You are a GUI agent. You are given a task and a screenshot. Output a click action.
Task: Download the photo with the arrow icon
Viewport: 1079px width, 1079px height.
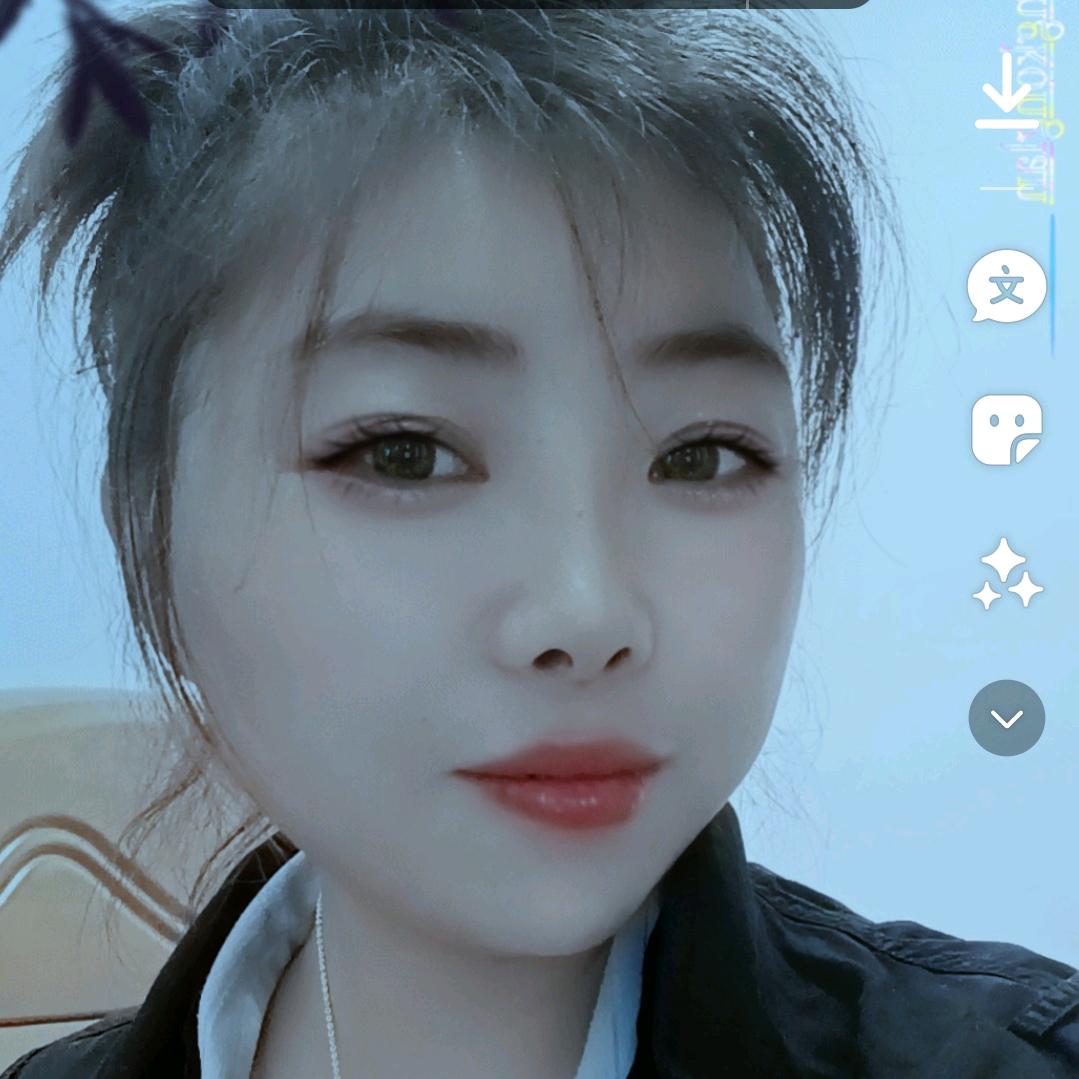pos(1007,92)
